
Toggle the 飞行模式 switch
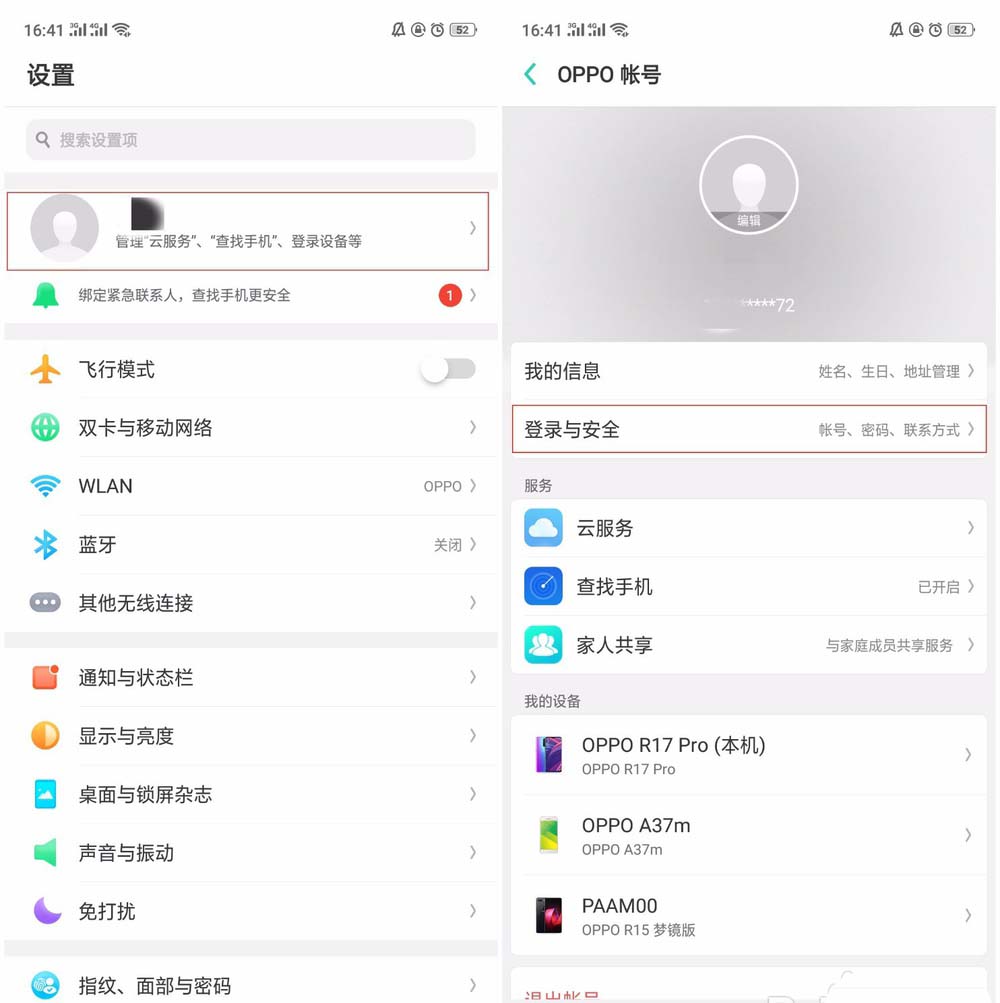[x=447, y=370]
